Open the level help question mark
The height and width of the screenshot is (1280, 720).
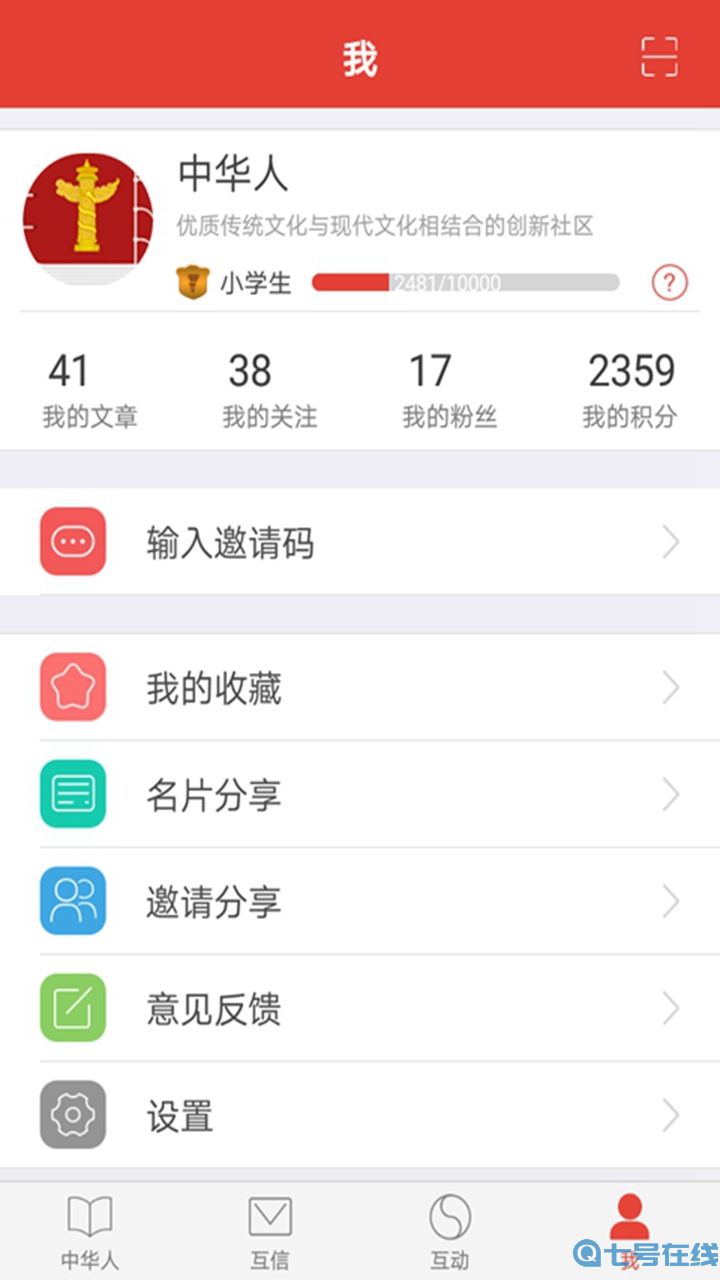pyautogui.click(x=669, y=283)
